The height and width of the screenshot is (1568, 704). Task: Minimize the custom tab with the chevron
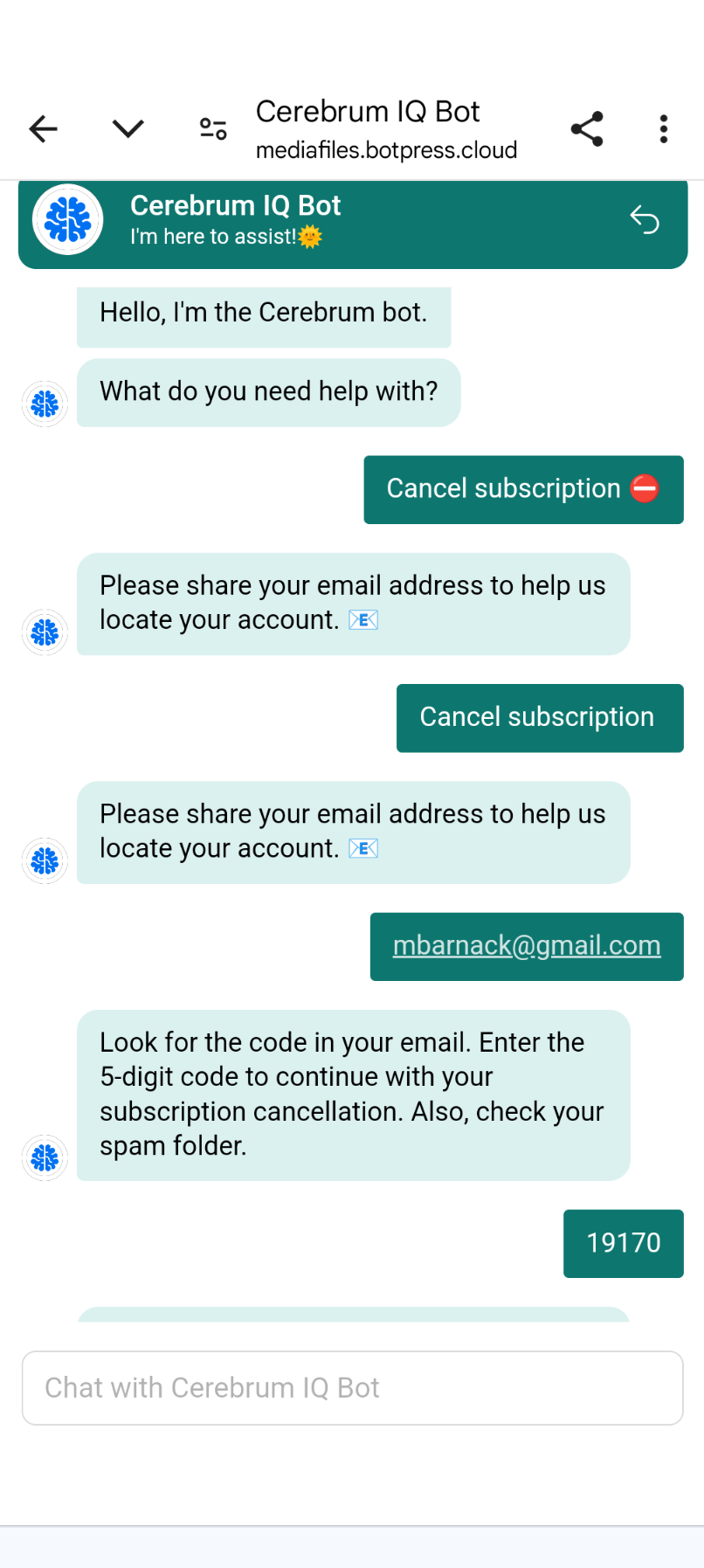128,129
